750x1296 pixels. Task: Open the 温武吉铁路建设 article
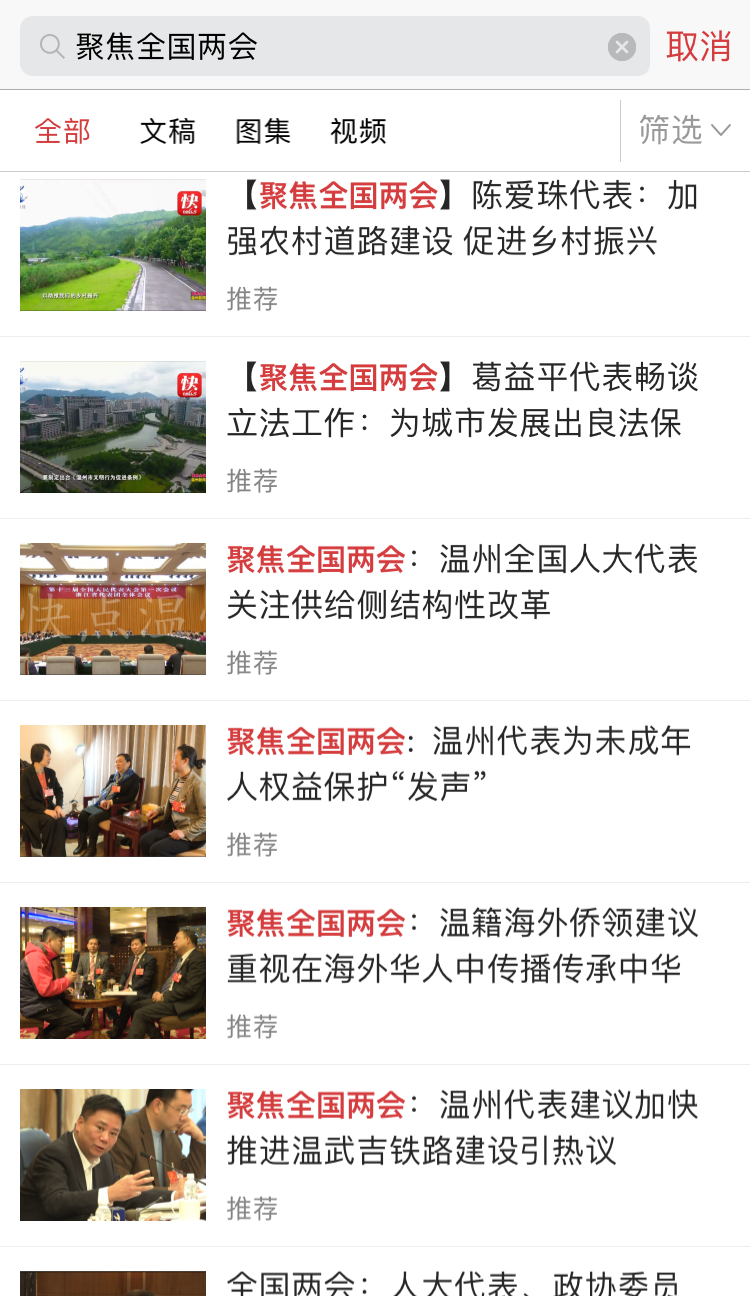[x=375, y=1156]
